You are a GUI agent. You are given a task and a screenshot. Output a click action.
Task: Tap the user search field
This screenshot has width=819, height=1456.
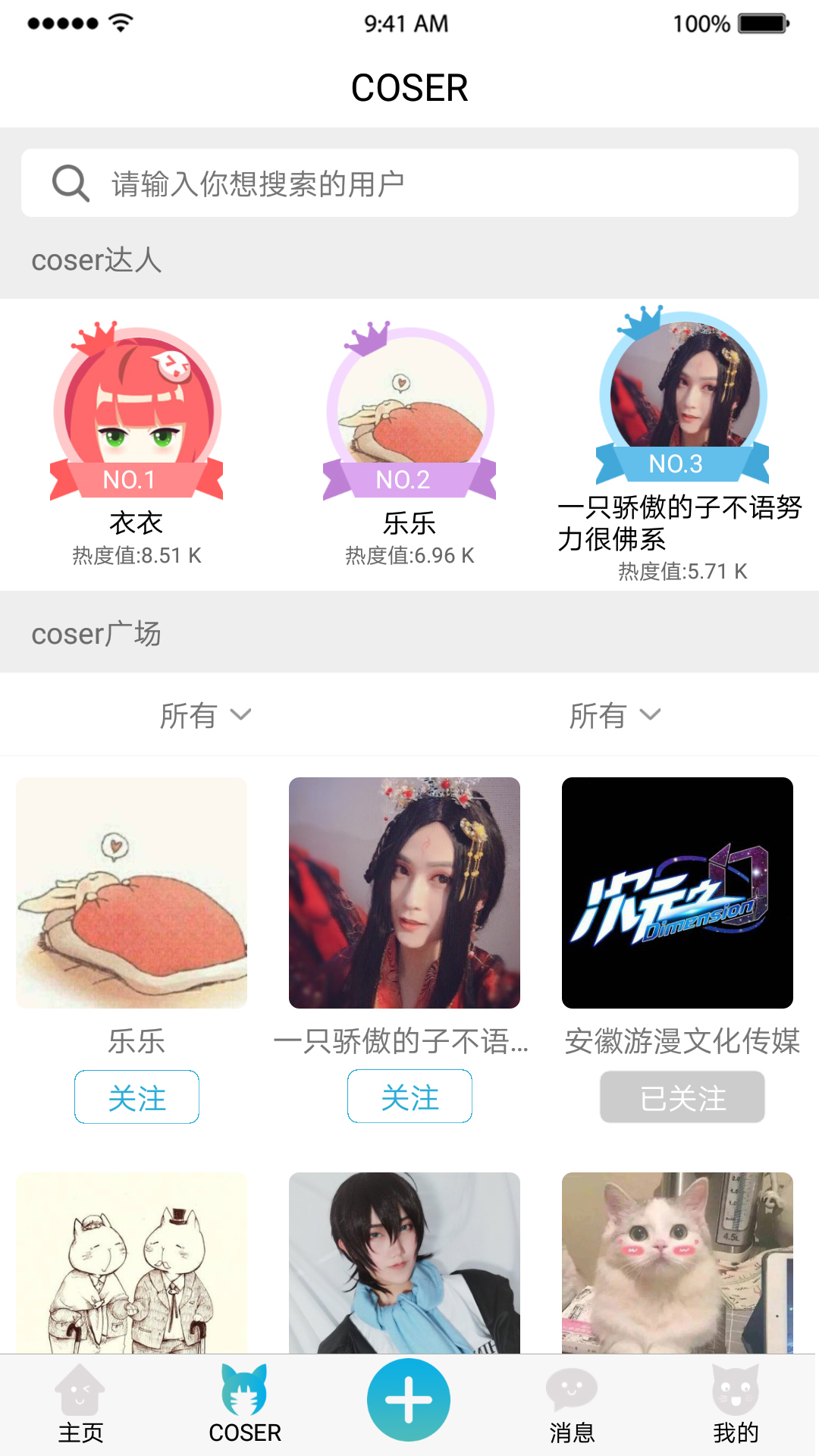click(x=409, y=184)
